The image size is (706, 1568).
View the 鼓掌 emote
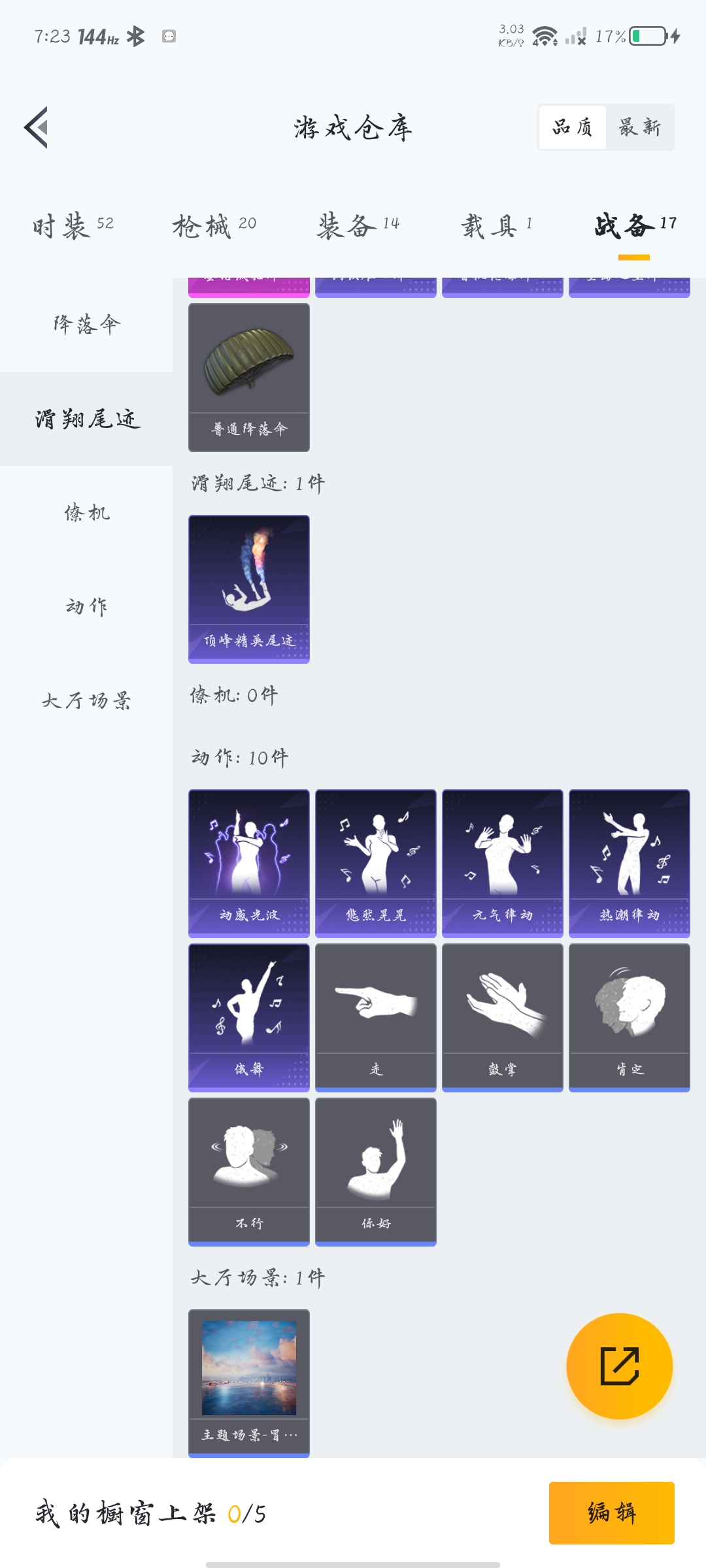click(503, 1017)
